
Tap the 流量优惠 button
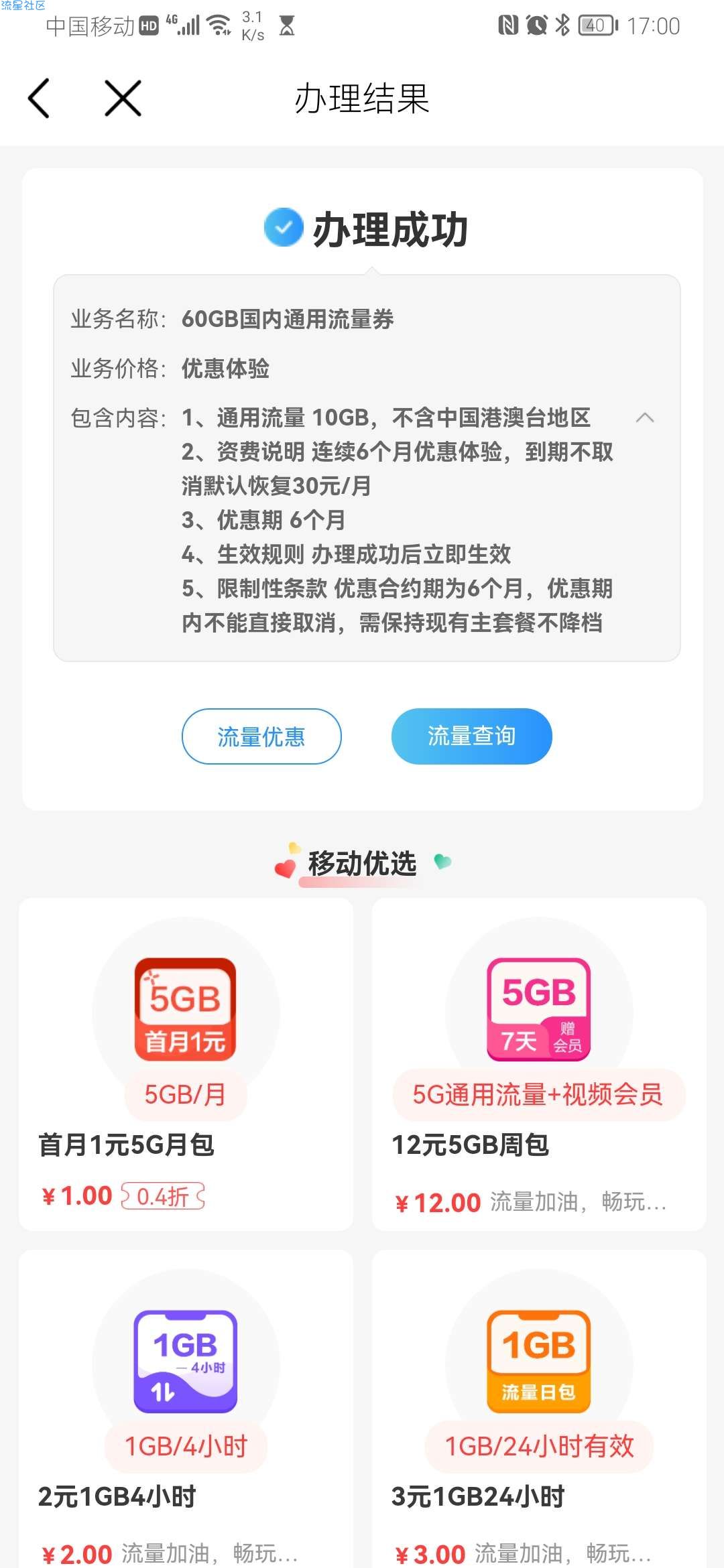[x=261, y=736]
